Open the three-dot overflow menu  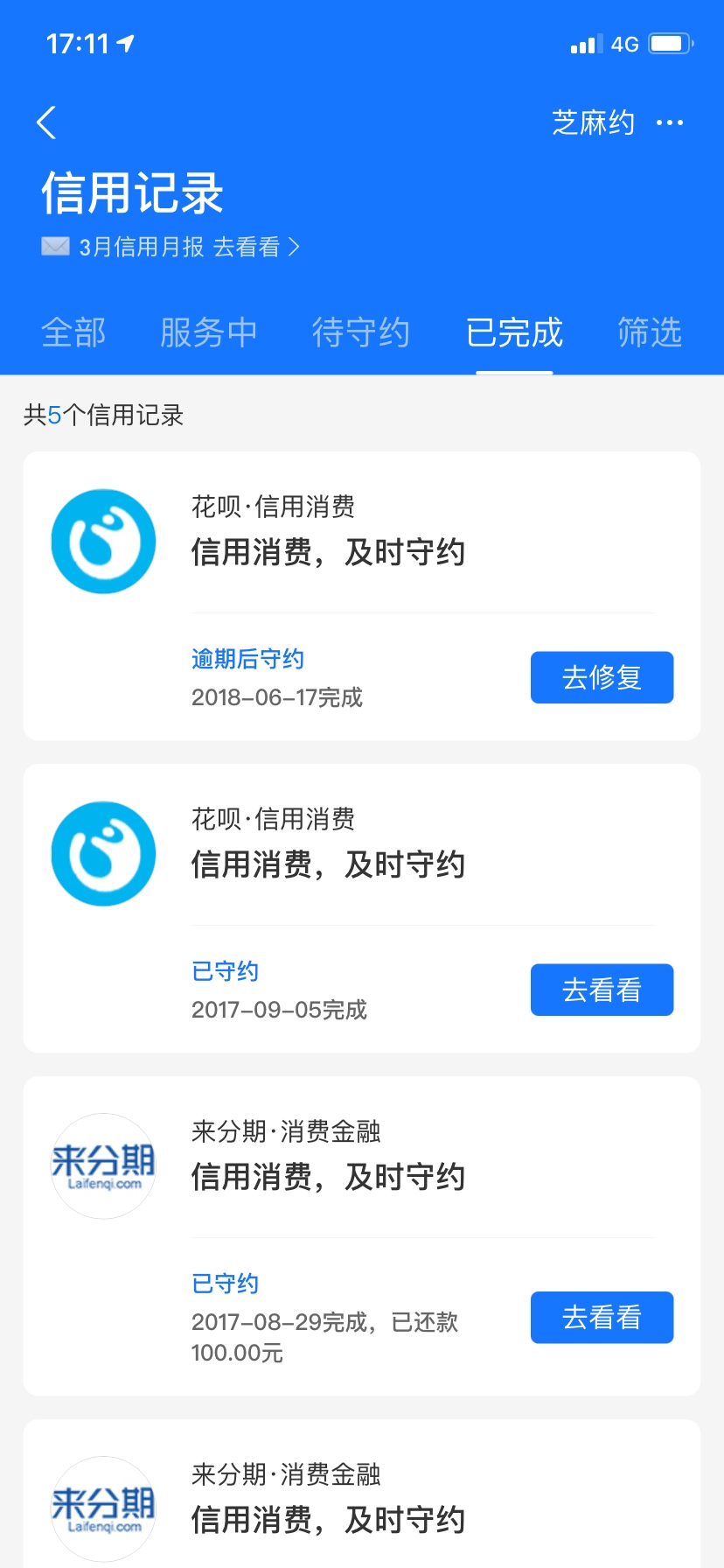click(670, 122)
